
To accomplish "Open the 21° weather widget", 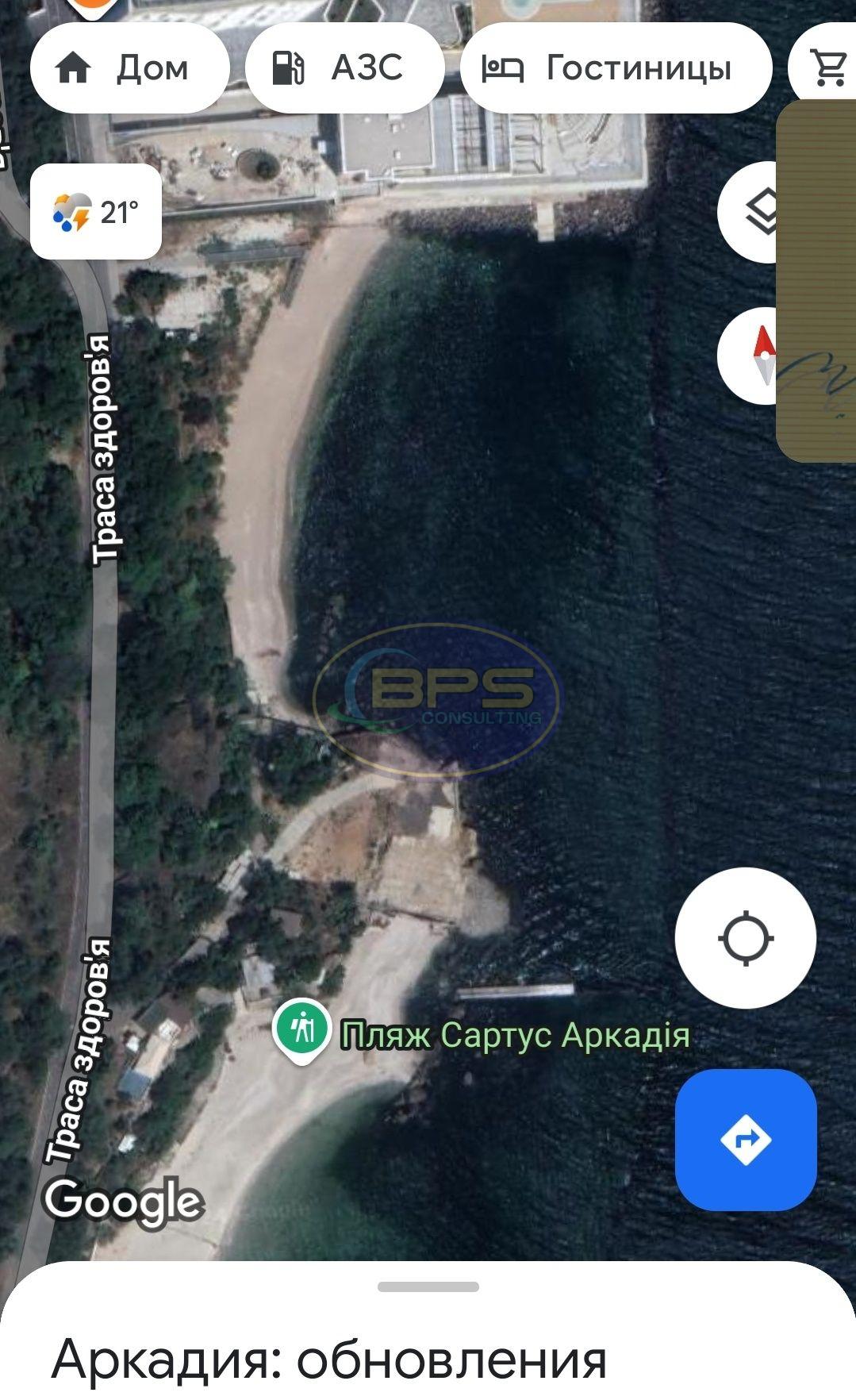I will (96, 212).
